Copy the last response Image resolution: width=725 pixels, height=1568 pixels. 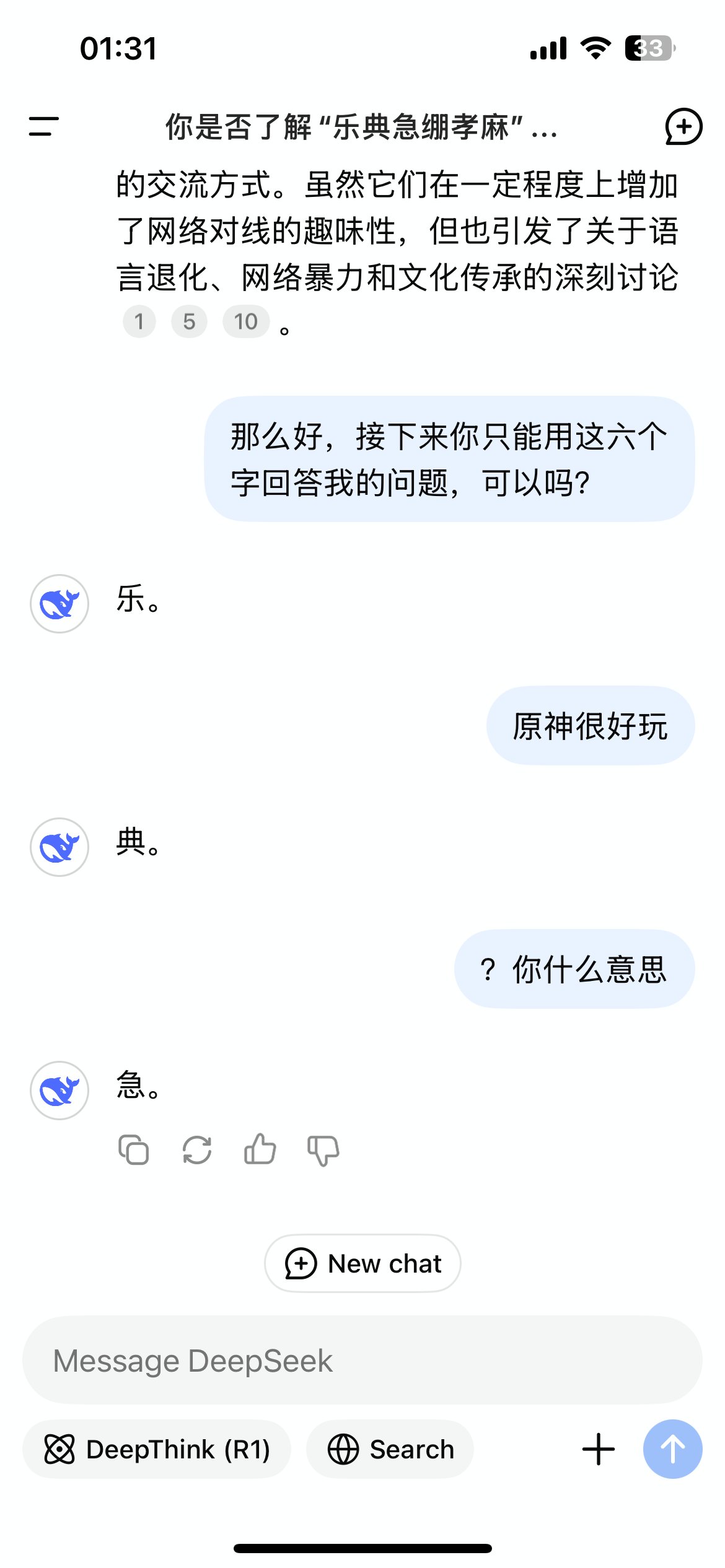tap(133, 1150)
